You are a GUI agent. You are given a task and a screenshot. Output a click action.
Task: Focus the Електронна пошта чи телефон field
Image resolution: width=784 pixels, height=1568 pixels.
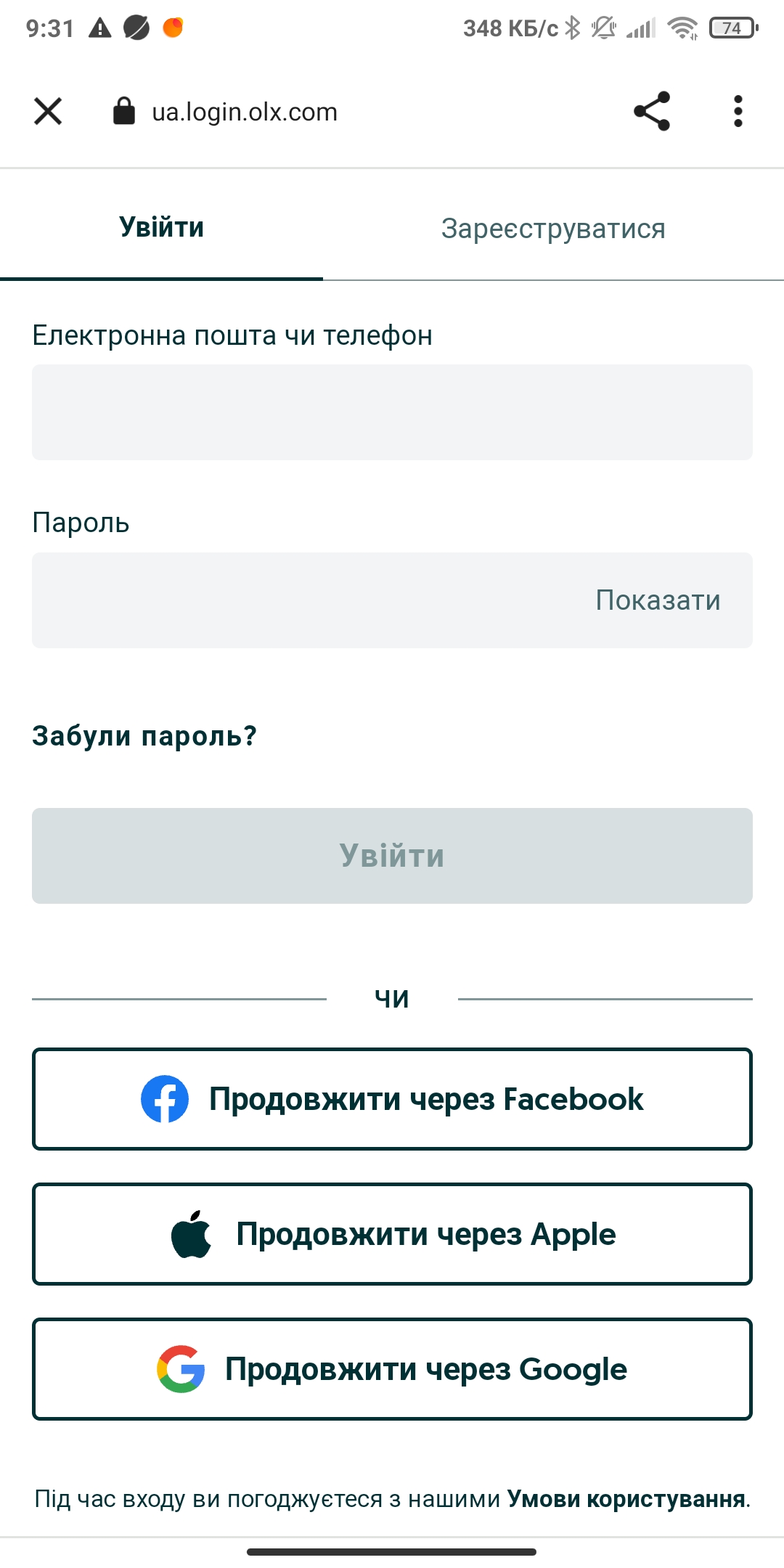(392, 412)
